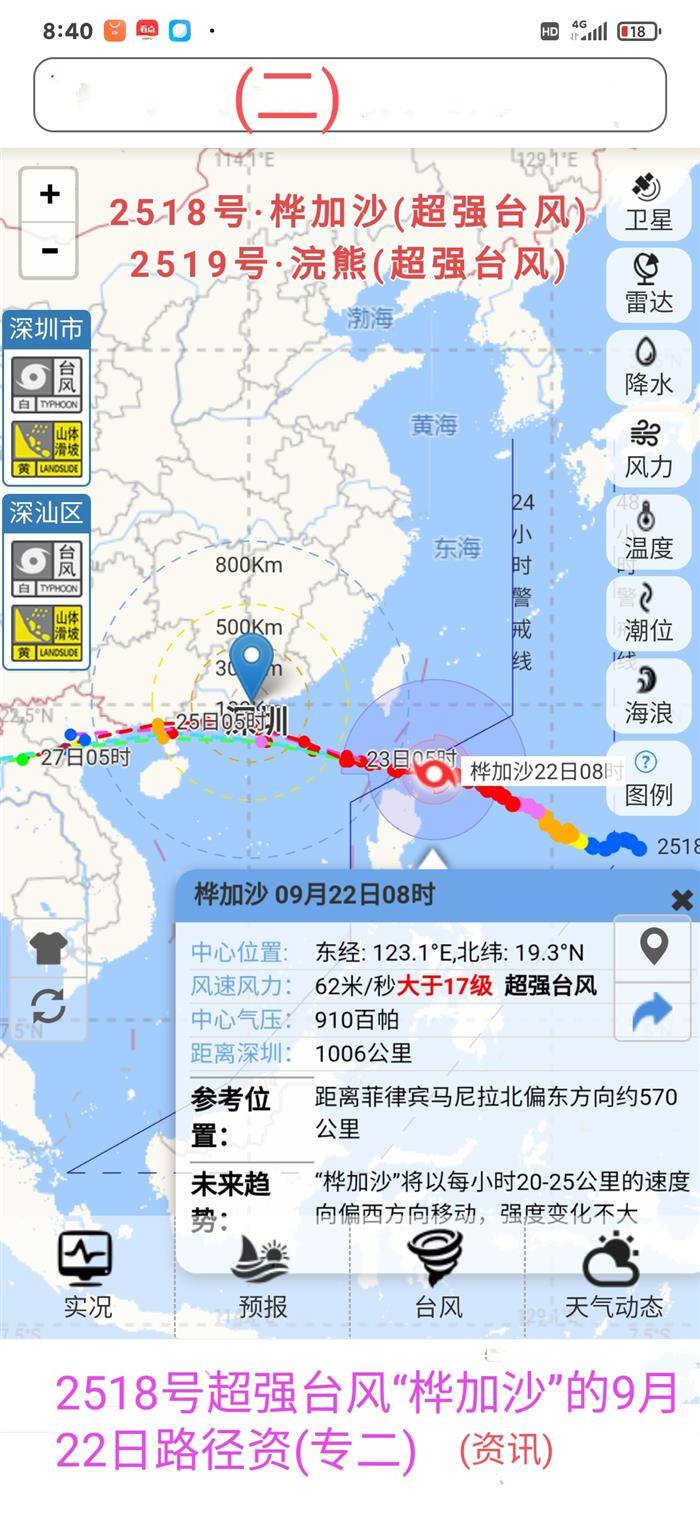View 深汕区 white typhoon warning
The image size is (700, 1516).
click(x=46, y=568)
